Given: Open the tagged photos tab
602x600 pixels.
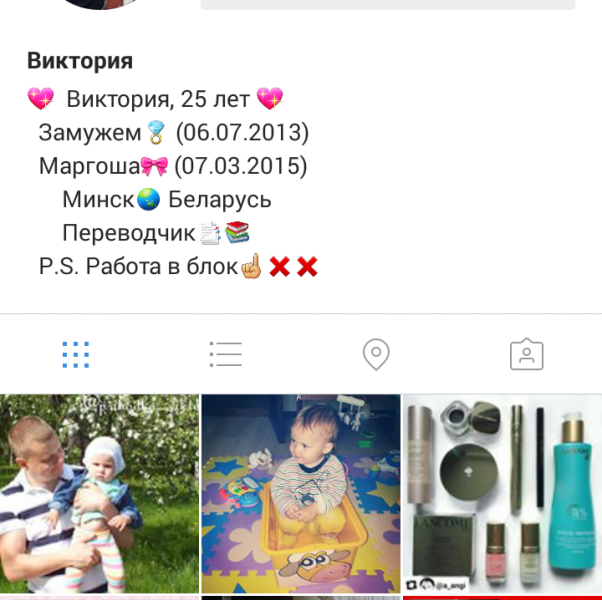Looking at the screenshot, I should tap(526, 354).
